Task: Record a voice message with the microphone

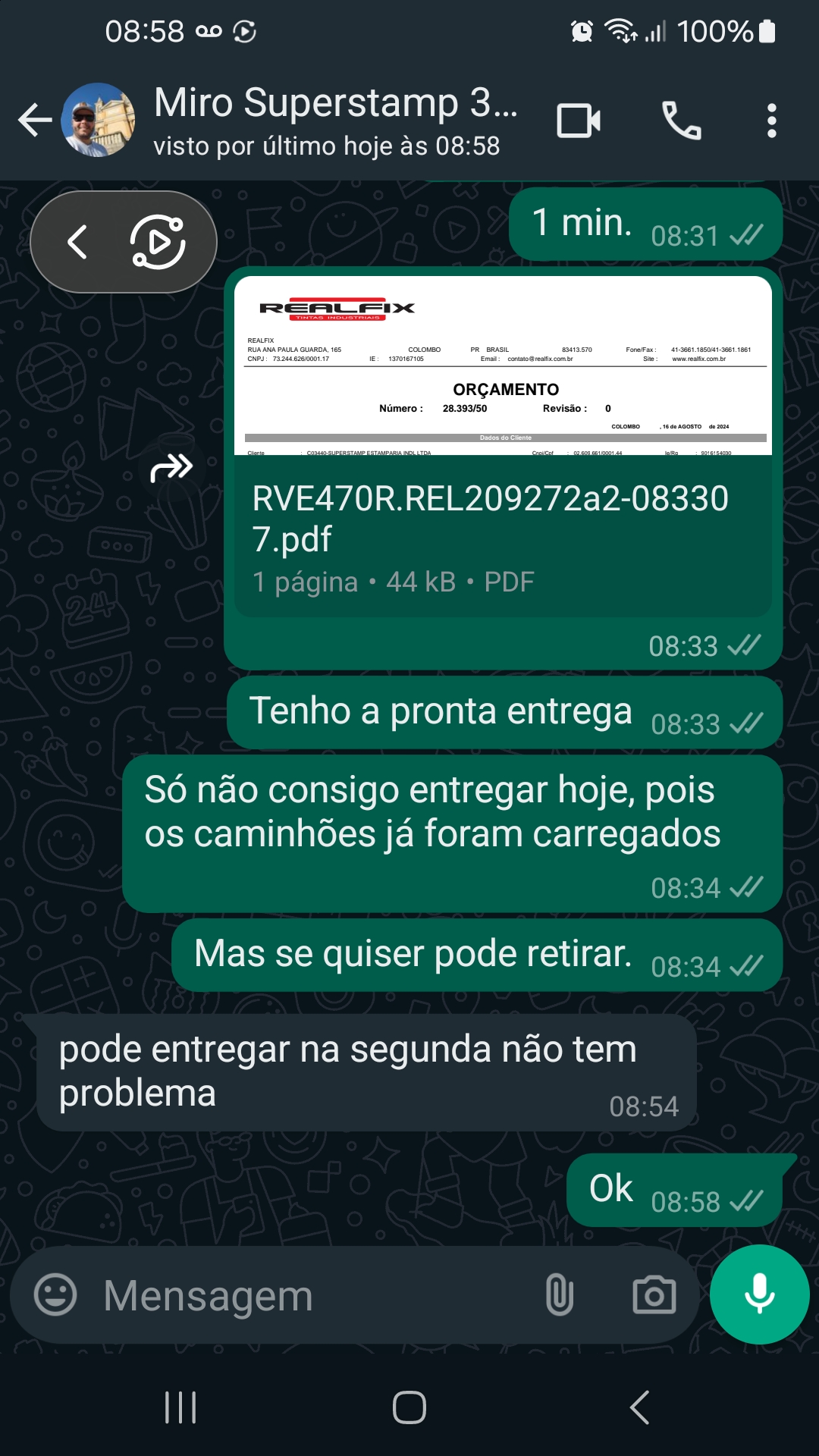Action: tap(759, 1294)
